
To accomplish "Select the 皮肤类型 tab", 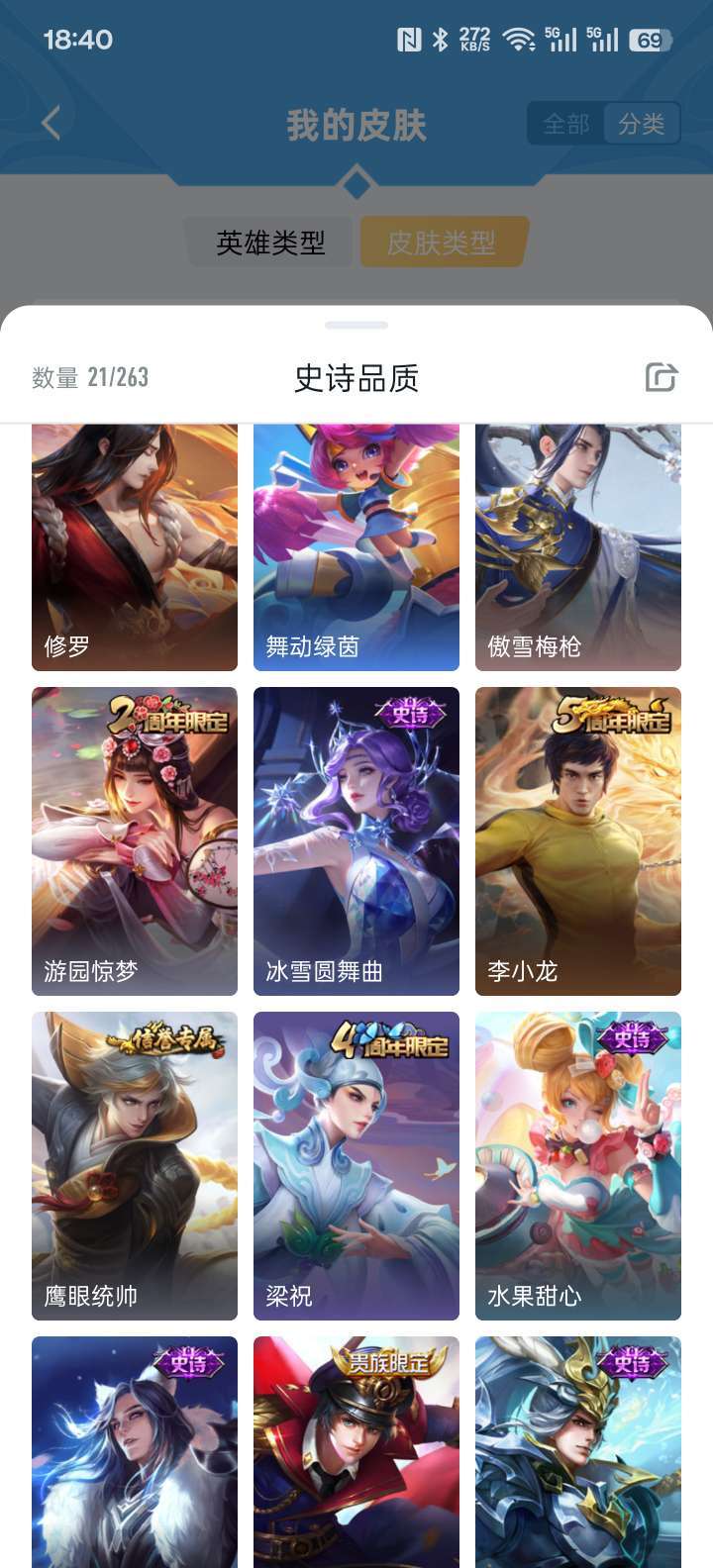I will (443, 241).
